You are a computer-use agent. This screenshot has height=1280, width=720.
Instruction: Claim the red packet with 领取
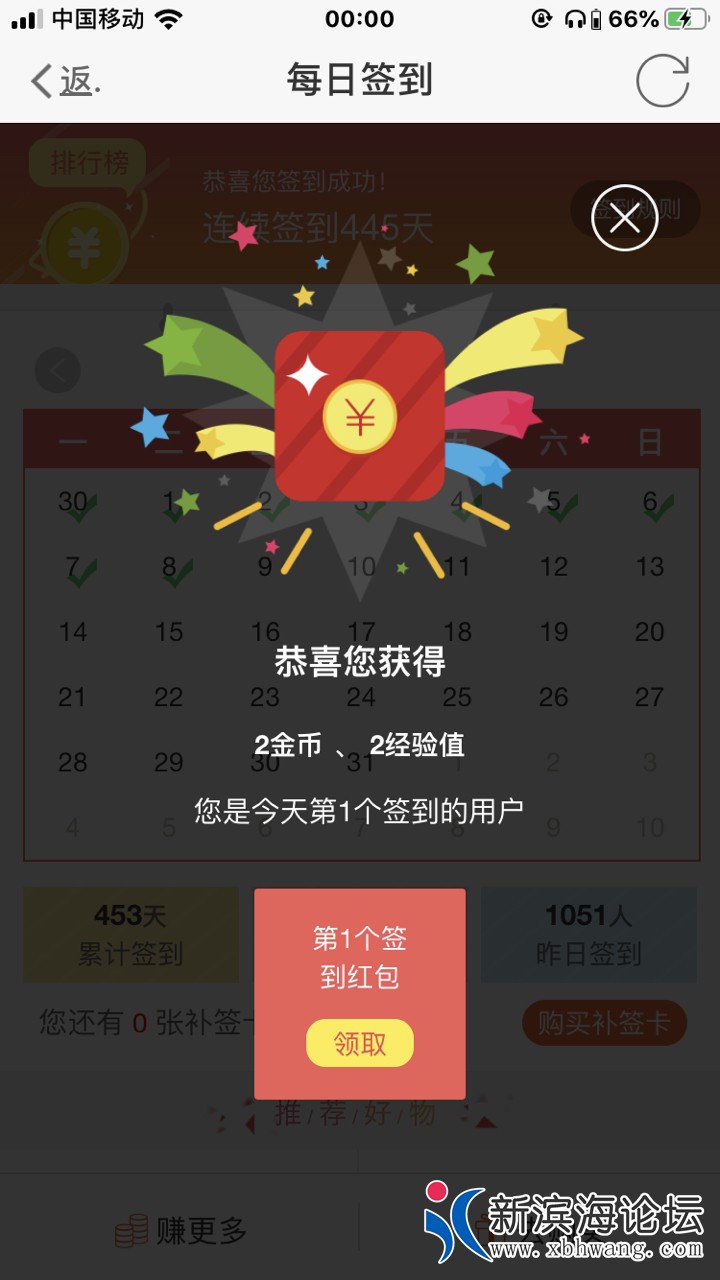pyautogui.click(x=360, y=1044)
